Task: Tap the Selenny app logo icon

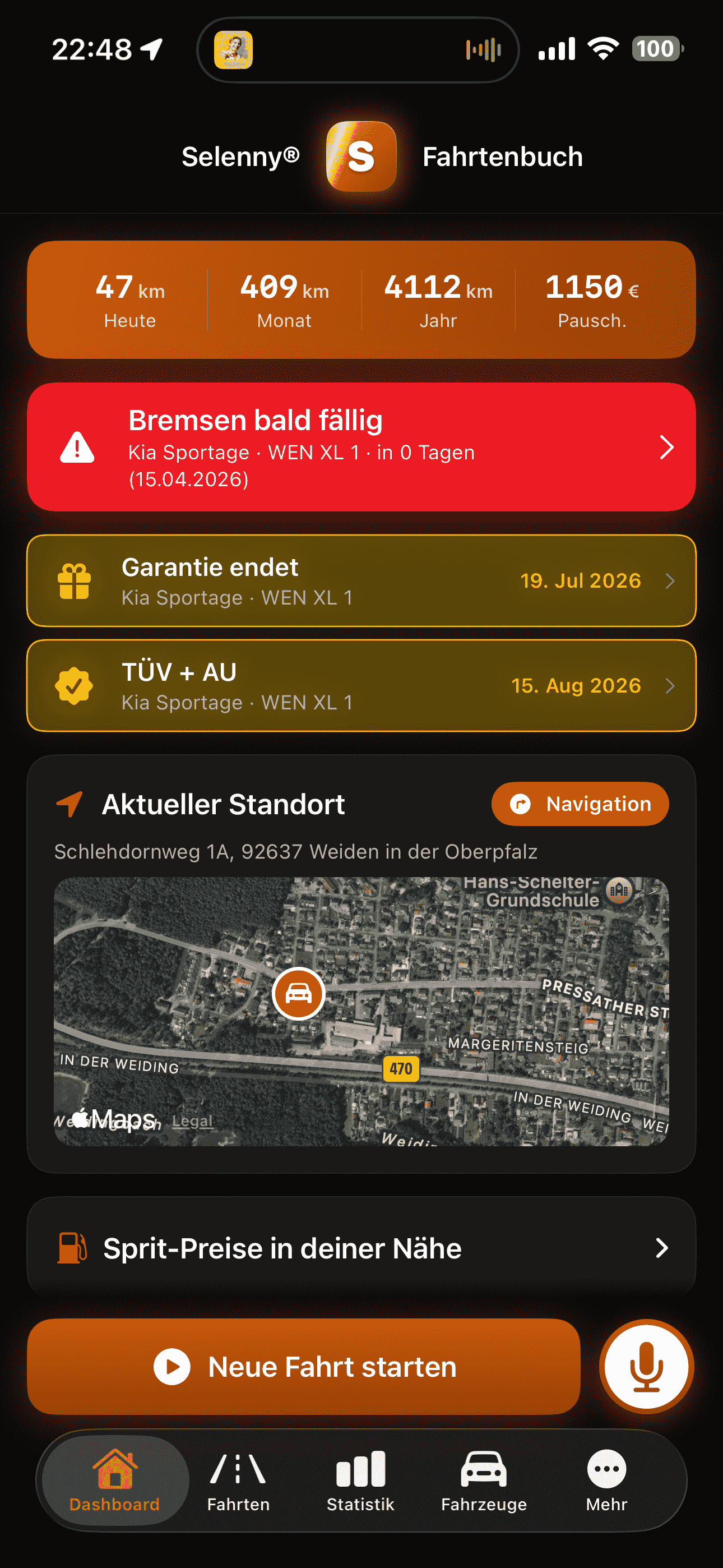Action: pyautogui.click(x=360, y=155)
